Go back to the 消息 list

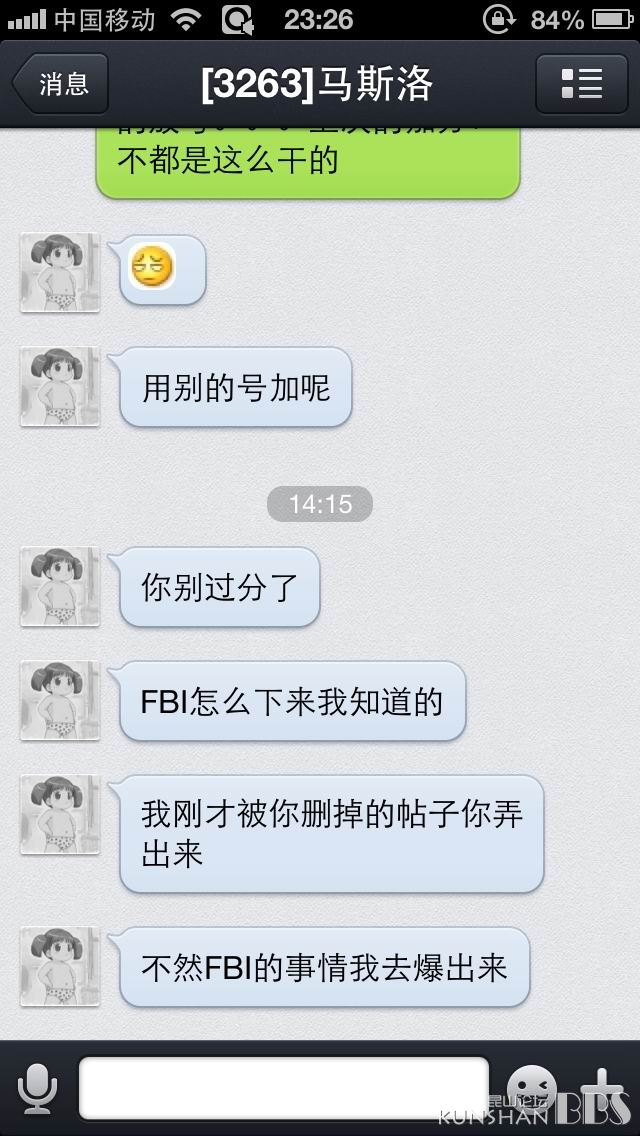(61, 84)
